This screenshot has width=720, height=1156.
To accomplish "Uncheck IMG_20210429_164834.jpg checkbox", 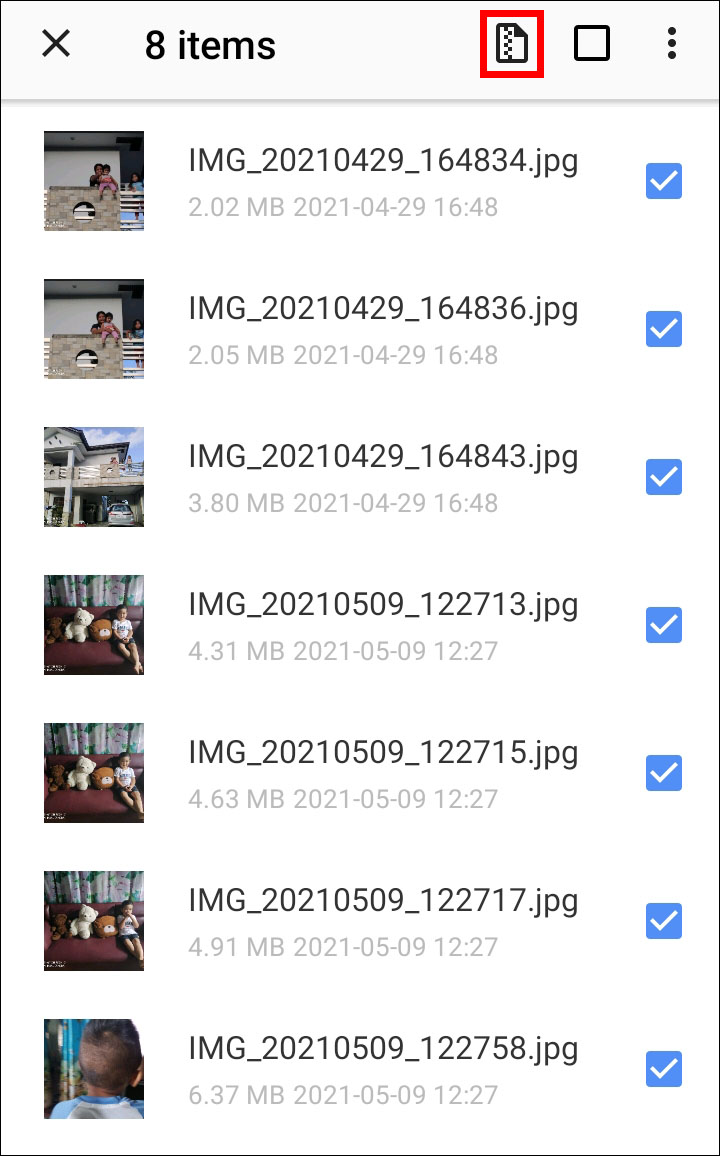I will pyautogui.click(x=664, y=181).
